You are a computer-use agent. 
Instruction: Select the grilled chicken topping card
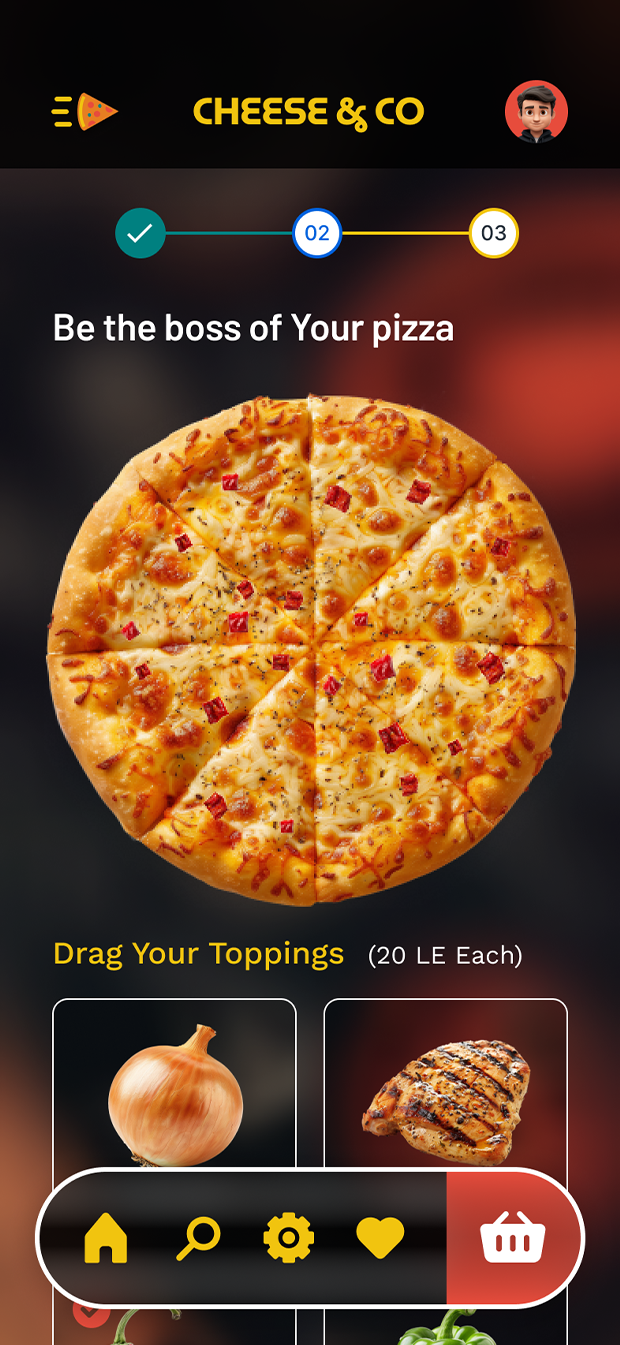point(446,1084)
